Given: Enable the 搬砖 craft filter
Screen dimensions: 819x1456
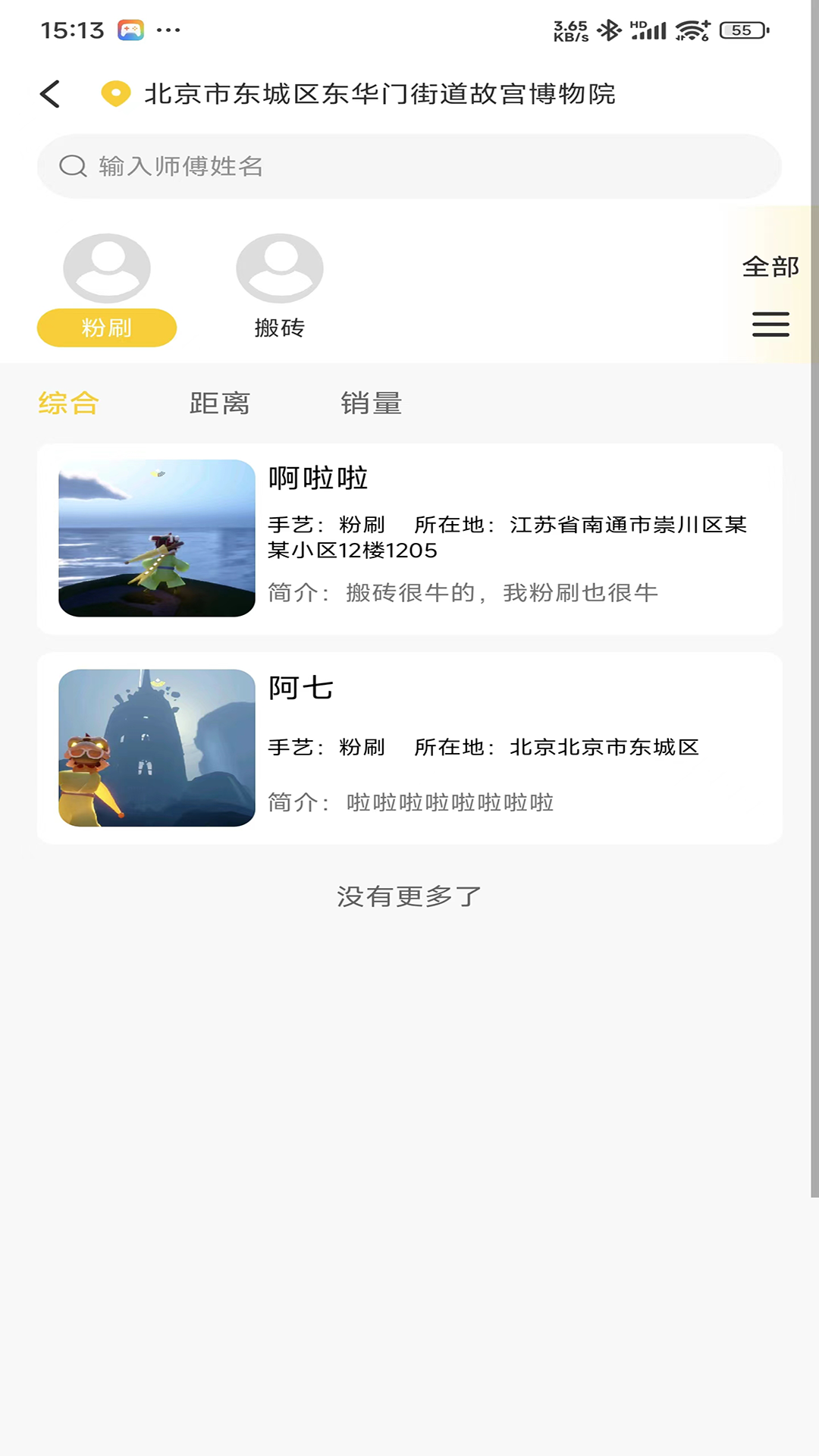Looking at the screenshot, I should [x=280, y=328].
